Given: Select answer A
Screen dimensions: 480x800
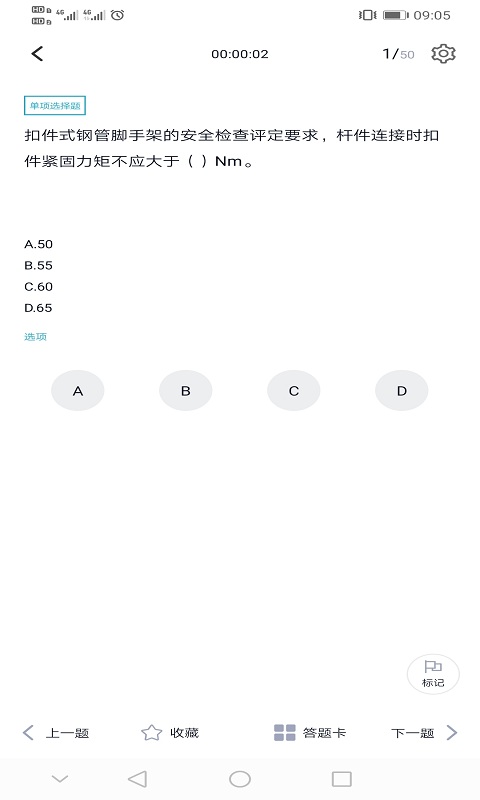Looking at the screenshot, I should tap(78, 391).
